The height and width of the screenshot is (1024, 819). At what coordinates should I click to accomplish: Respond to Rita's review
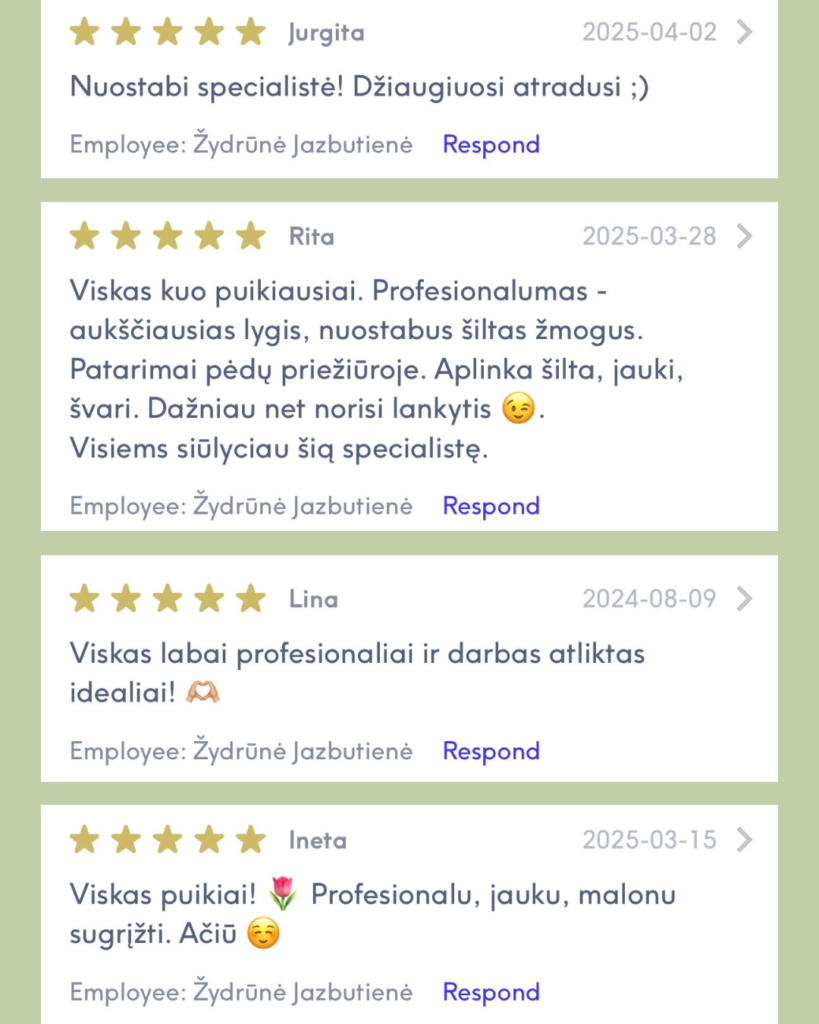coord(491,506)
